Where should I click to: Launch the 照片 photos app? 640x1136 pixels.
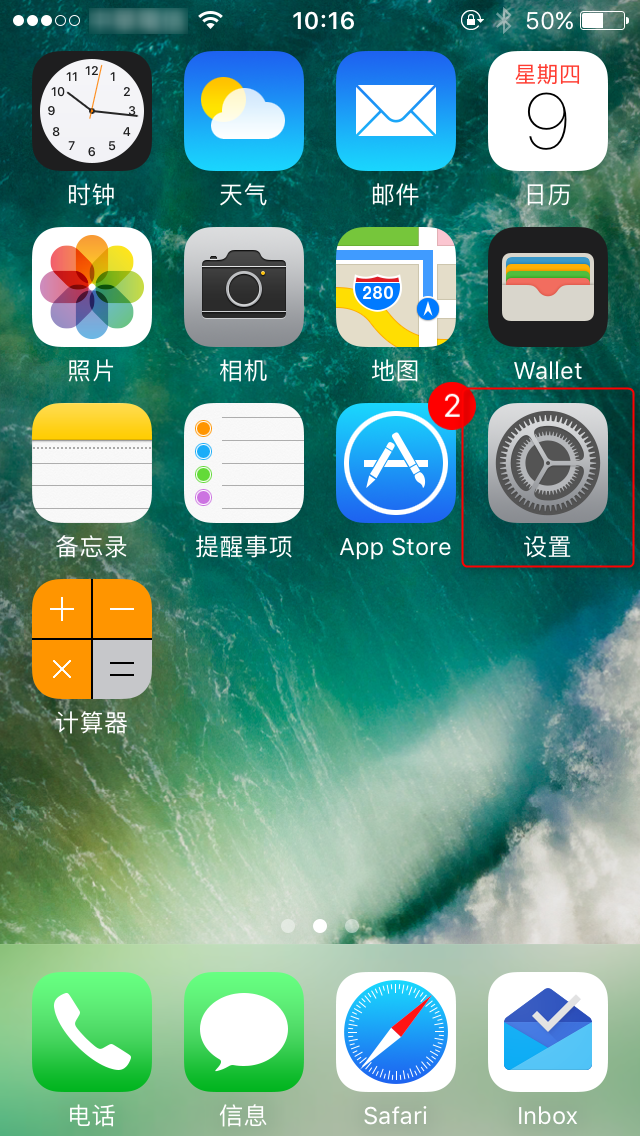click(92, 287)
